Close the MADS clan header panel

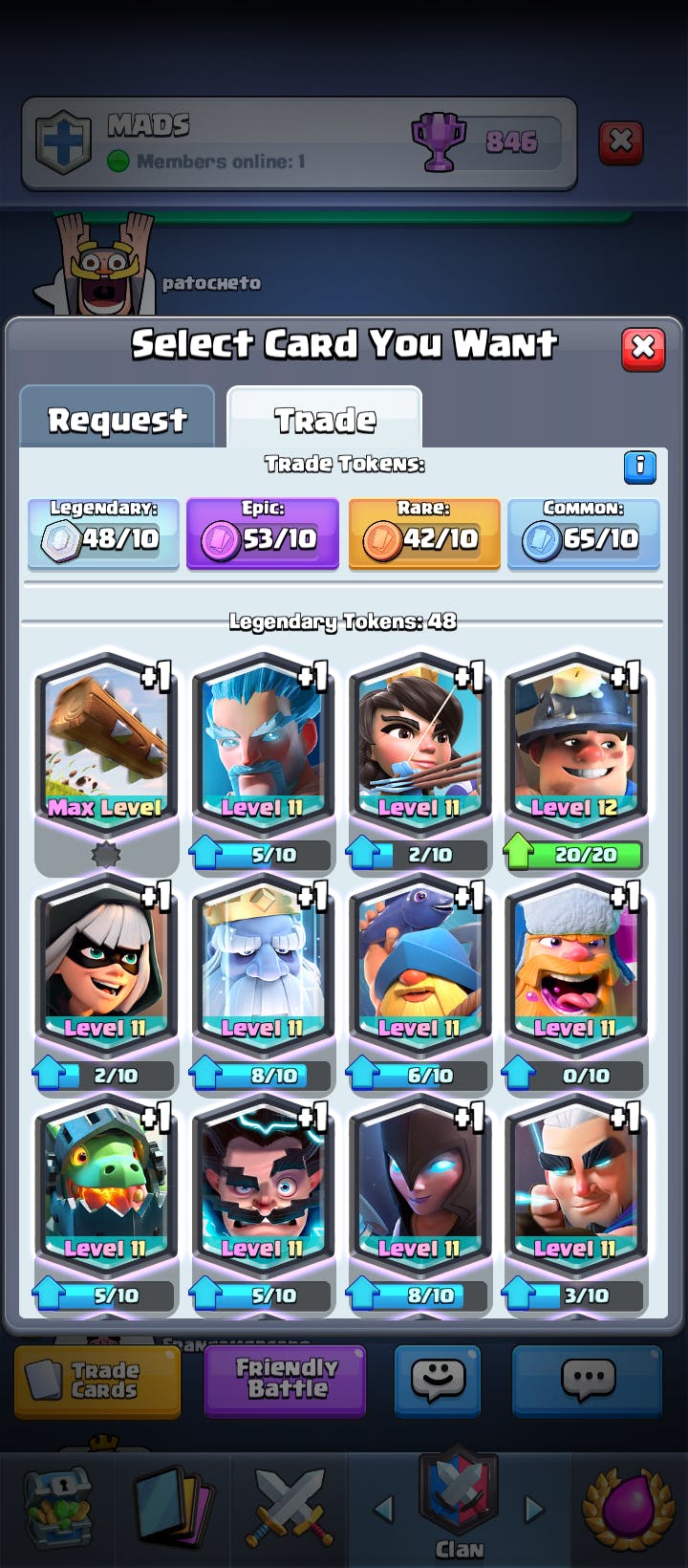point(620,142)
